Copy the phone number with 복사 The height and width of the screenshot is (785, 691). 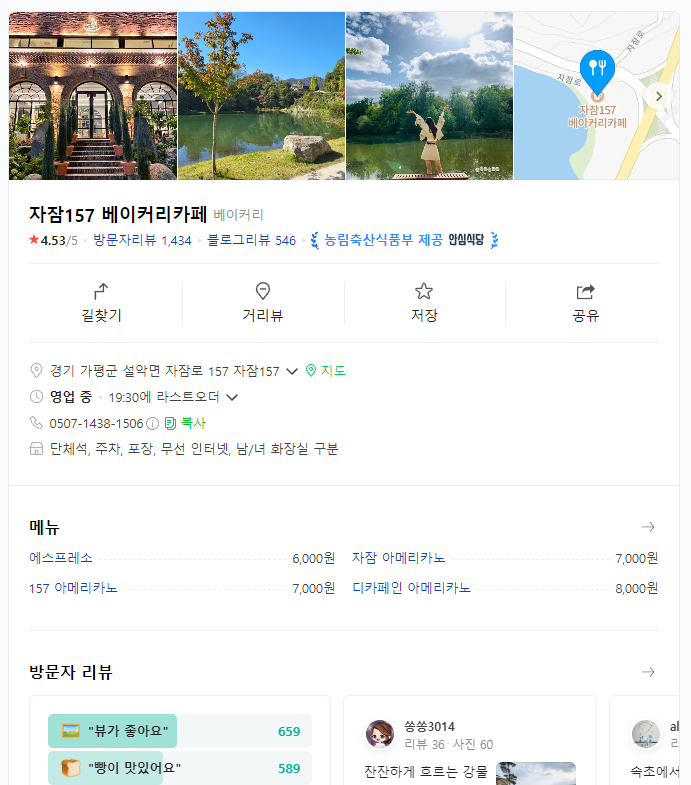(x=185, y=423)
